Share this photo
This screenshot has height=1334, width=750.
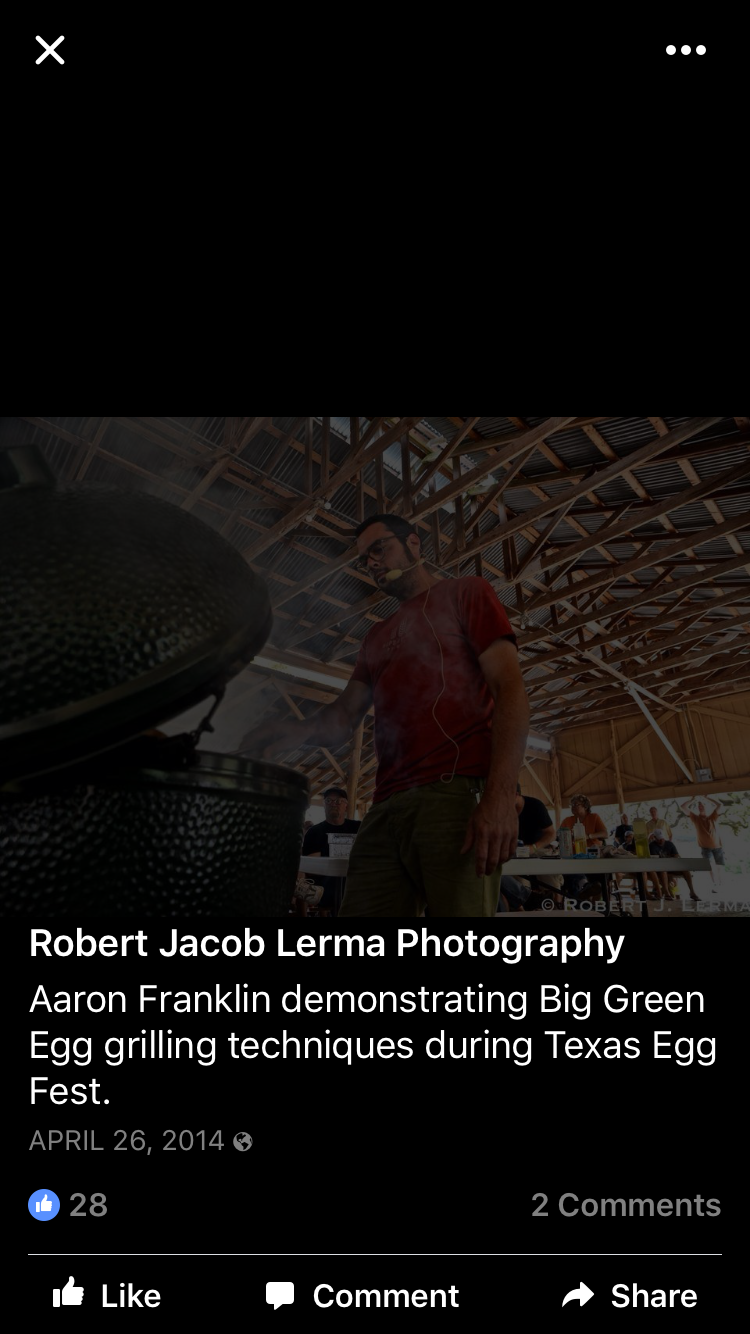(630, 1296)
